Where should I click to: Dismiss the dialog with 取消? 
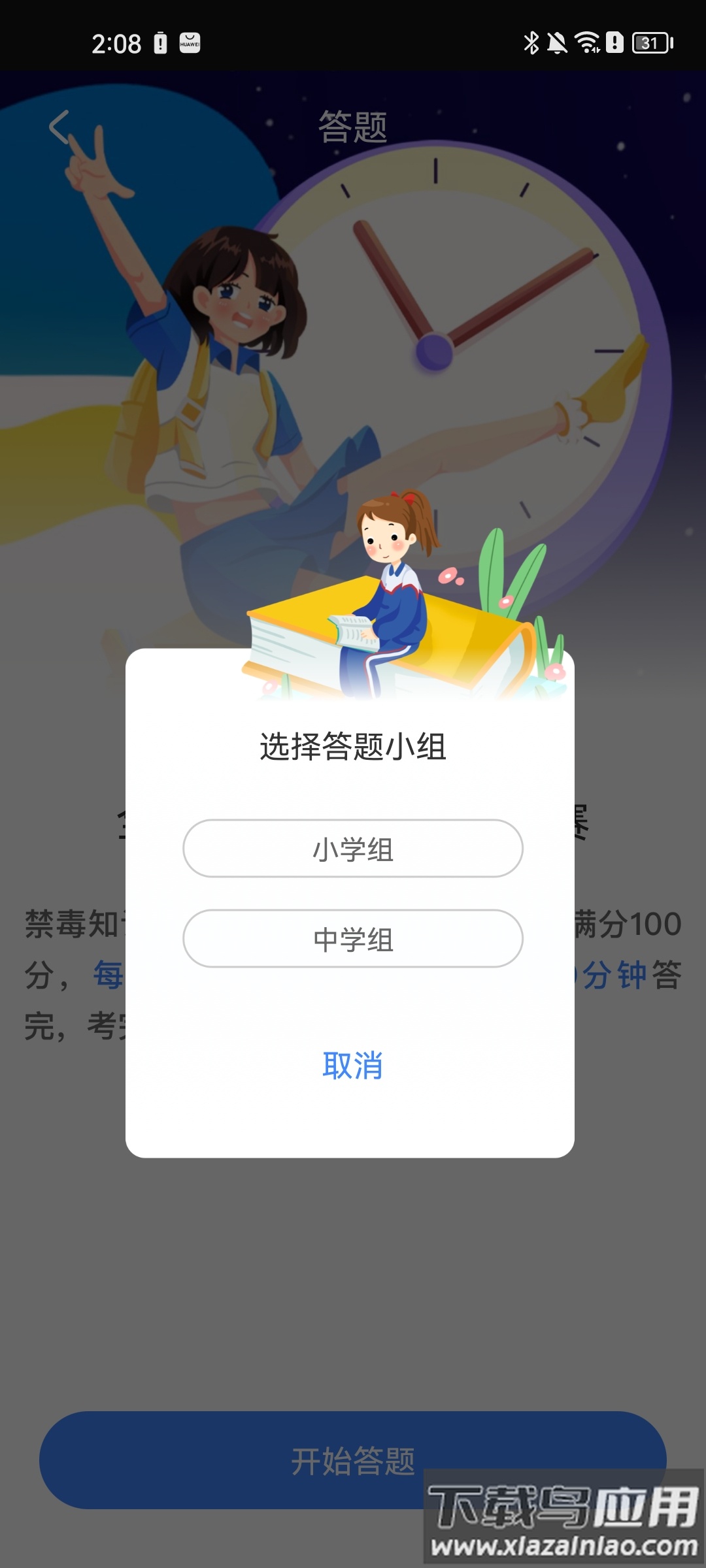[x=352, y=1065]
